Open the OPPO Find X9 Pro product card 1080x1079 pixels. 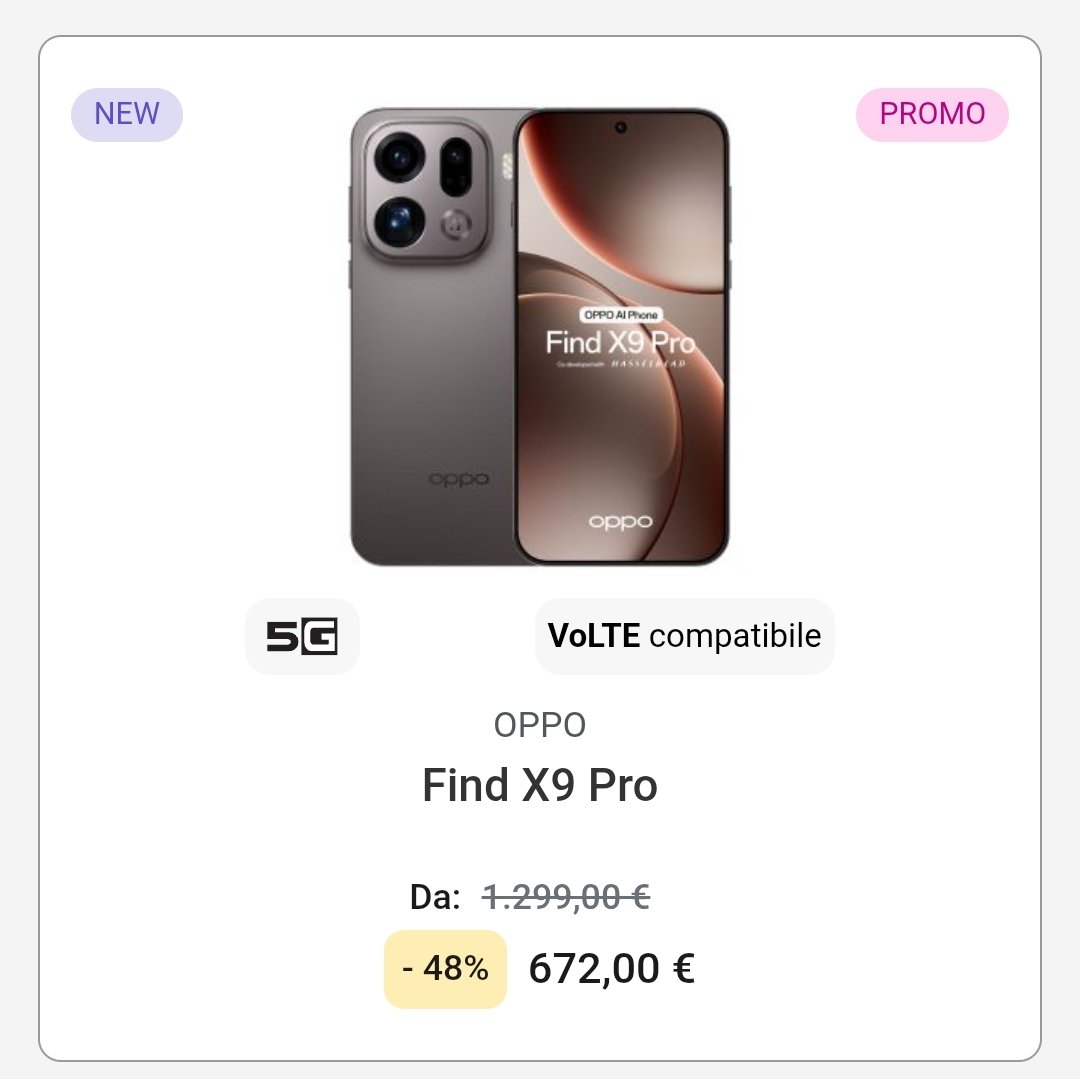tap(540, 785)
